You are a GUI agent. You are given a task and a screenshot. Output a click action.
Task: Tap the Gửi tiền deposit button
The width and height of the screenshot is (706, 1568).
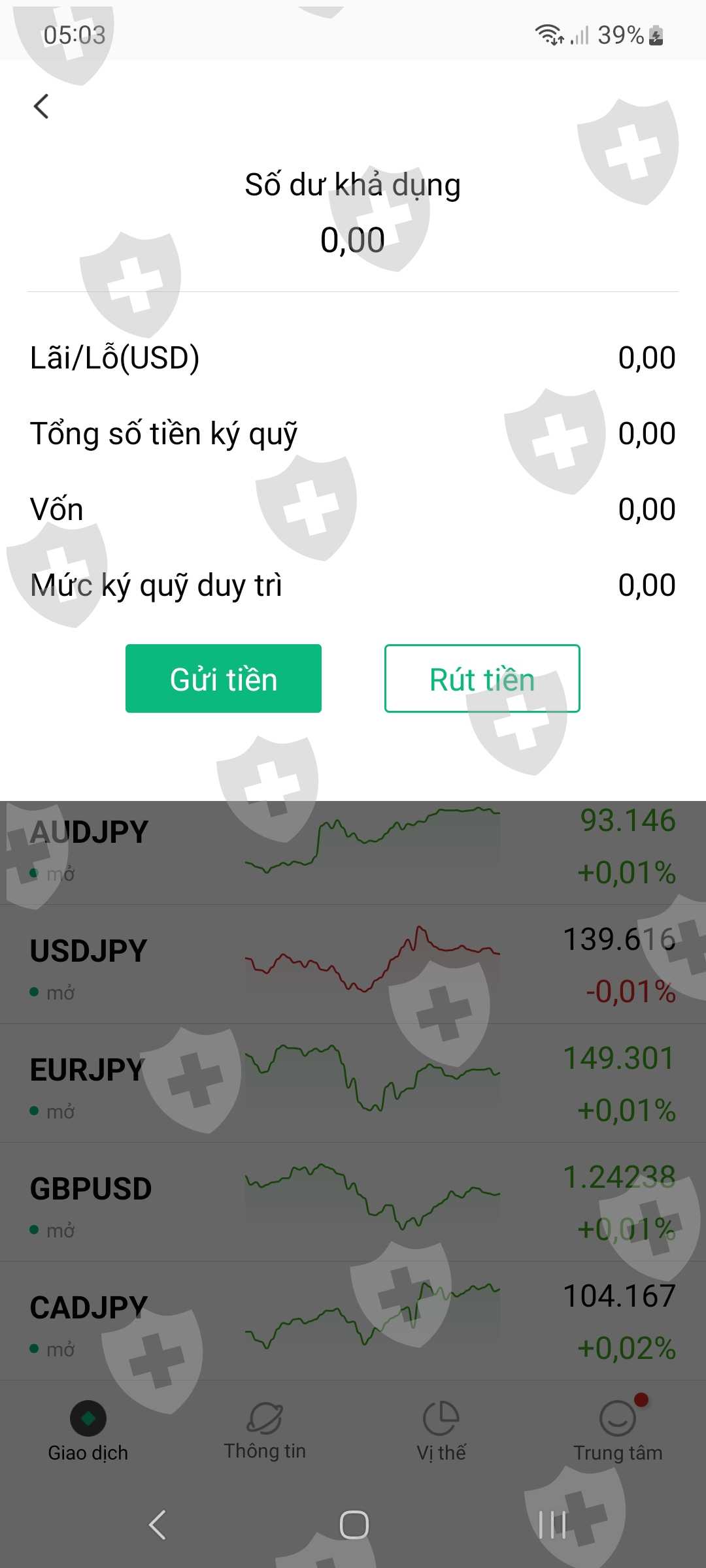(223, 679)
